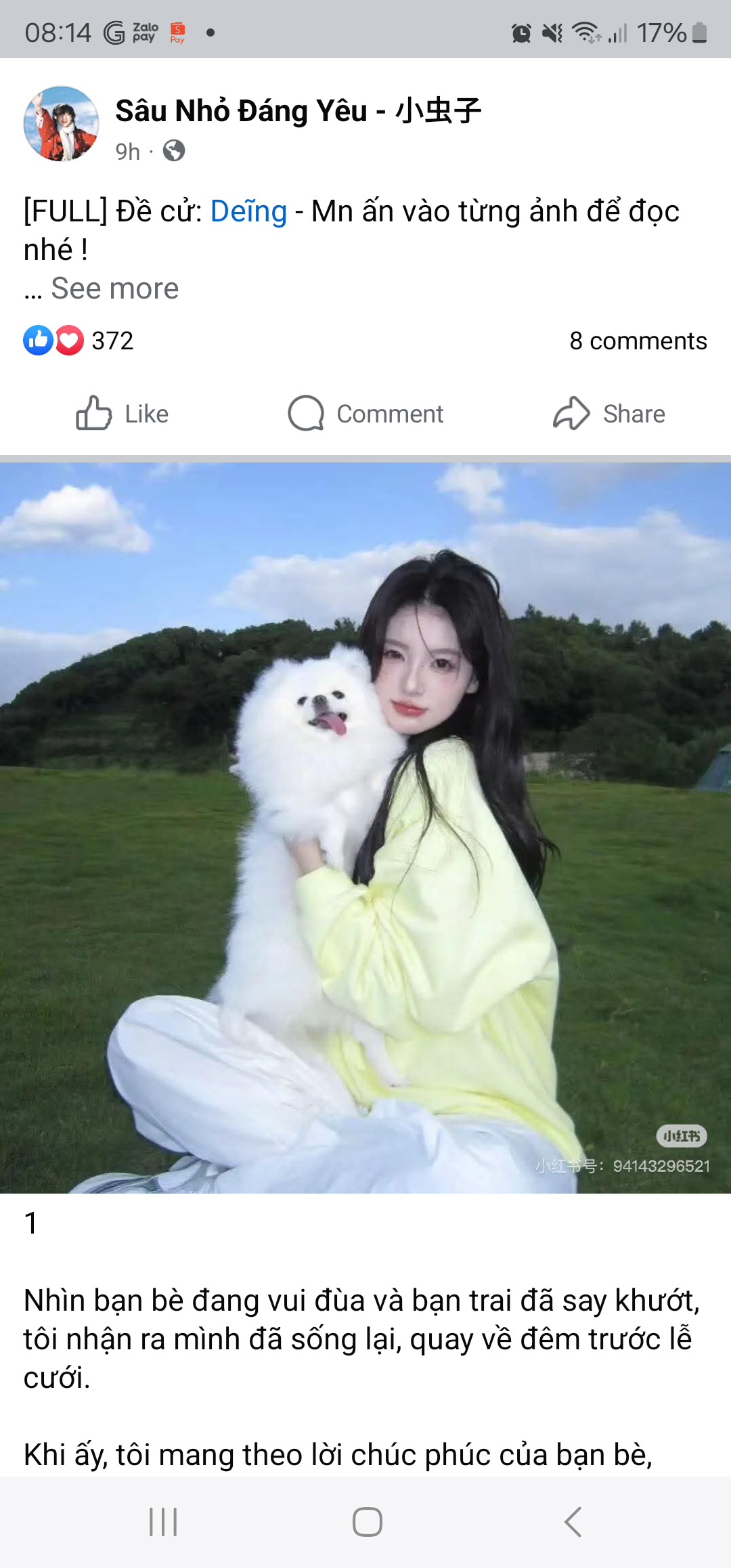The image size is (731, 1568).
Task: Open recent apps from navigation bar
Action: coord(163,1522)
